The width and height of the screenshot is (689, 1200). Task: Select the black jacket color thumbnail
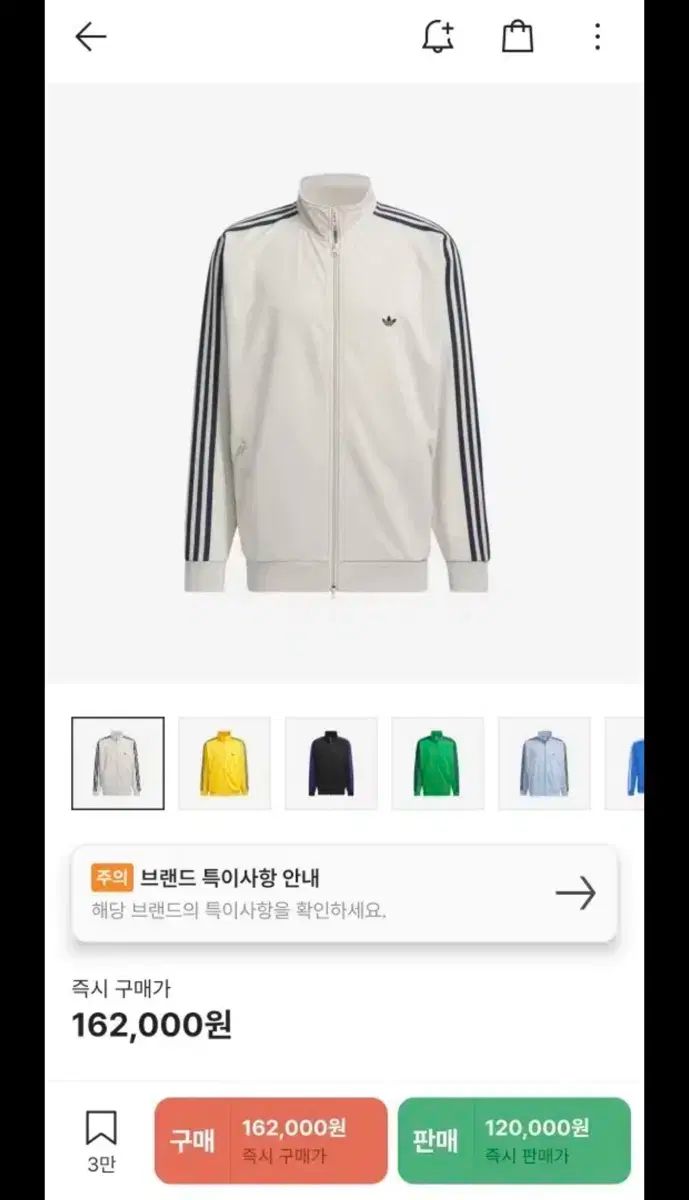pos(331,763)
